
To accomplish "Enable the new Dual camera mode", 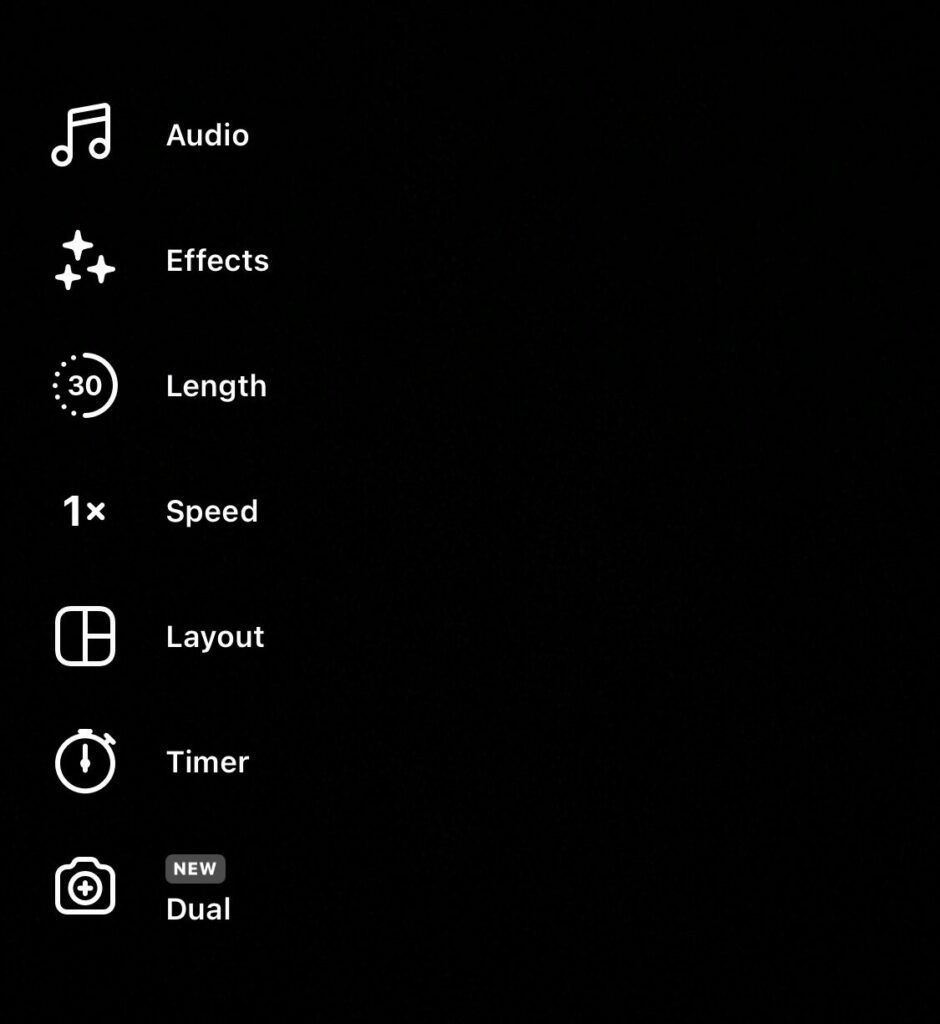I will [84, 887].
